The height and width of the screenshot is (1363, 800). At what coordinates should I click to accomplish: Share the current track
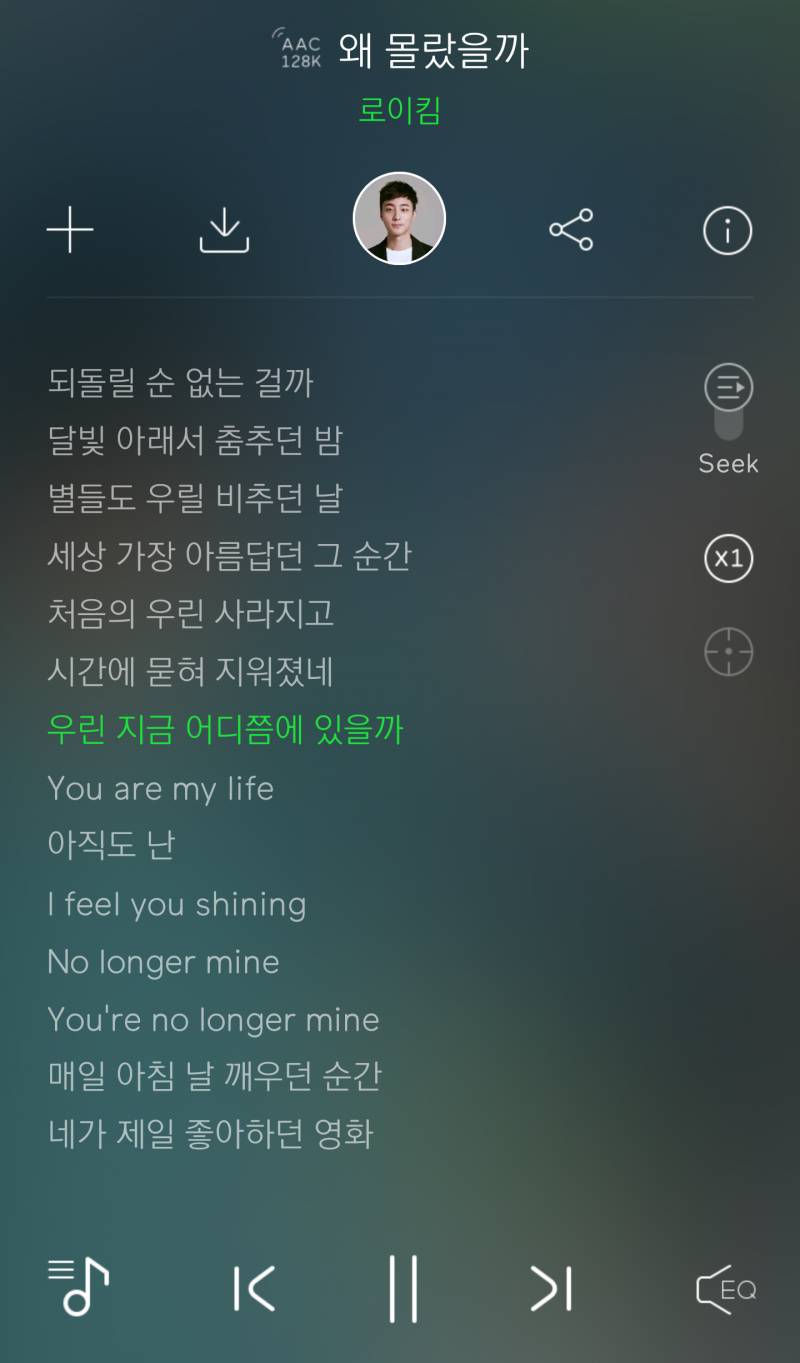[x=571, y=230]
